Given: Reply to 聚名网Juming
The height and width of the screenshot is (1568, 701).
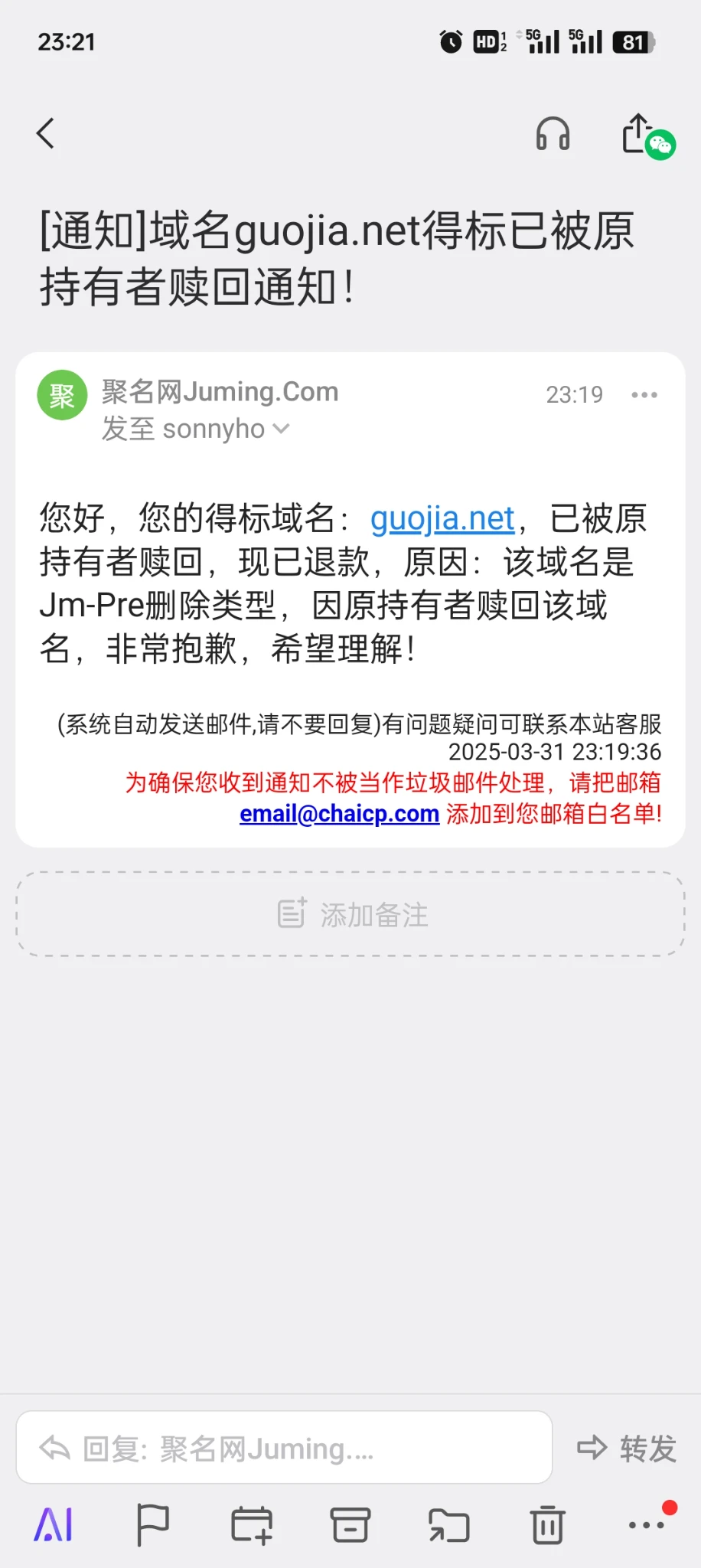Looking at the screenshot, I should pyautogui.click(x=284, y=1448).
